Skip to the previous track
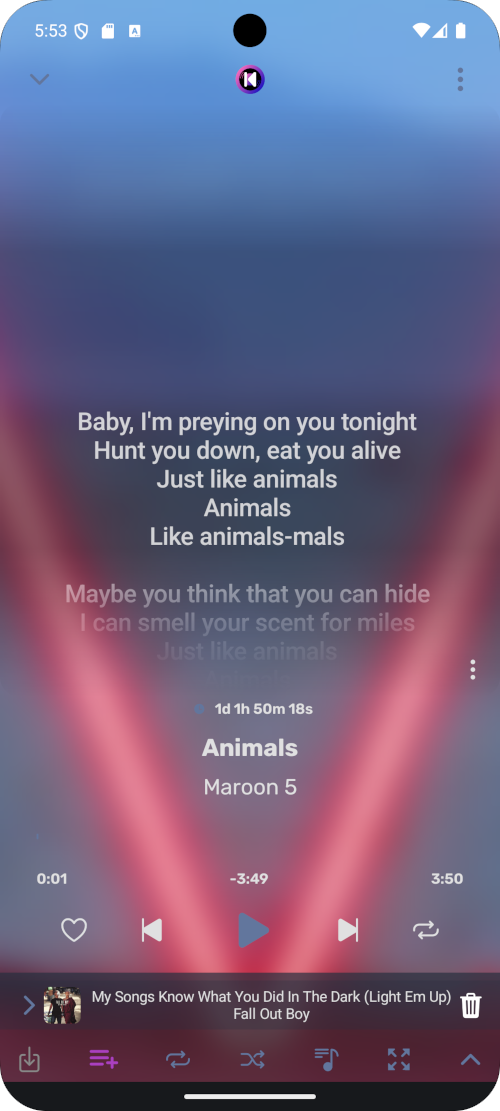This screenshot has height=1111, width=500. [x=152, y=930]
